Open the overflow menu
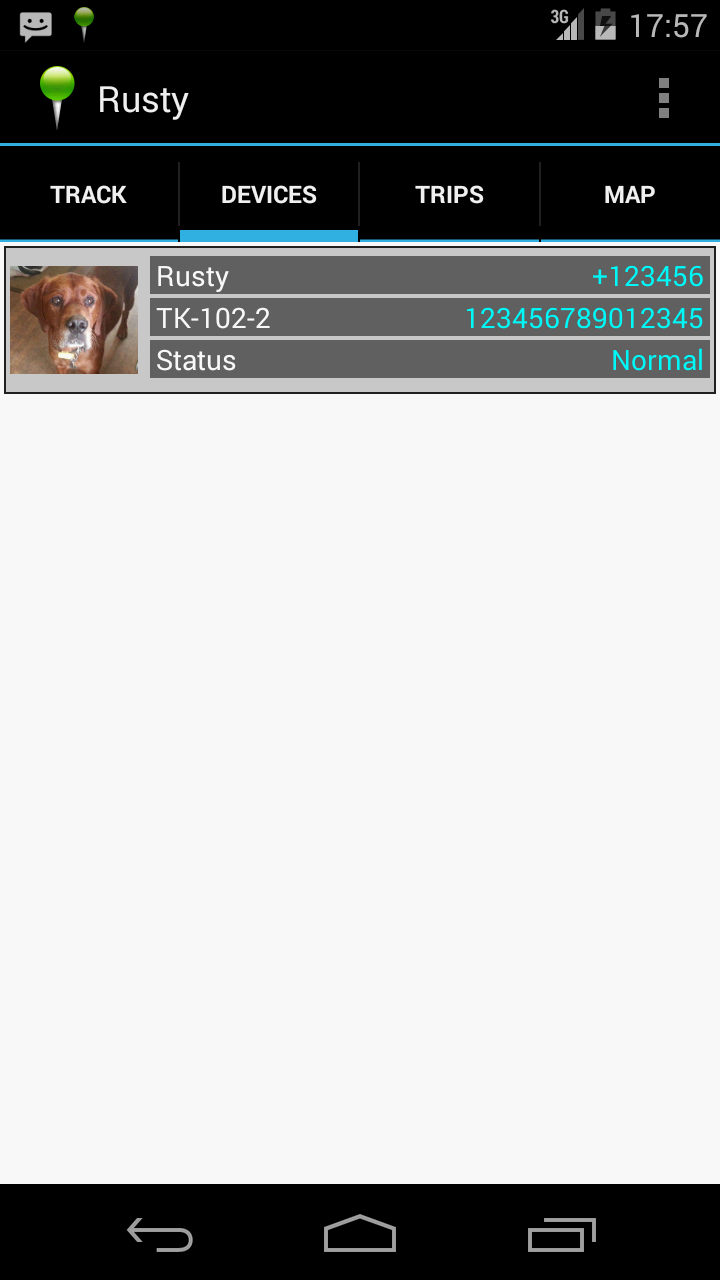 coord(663,98)
